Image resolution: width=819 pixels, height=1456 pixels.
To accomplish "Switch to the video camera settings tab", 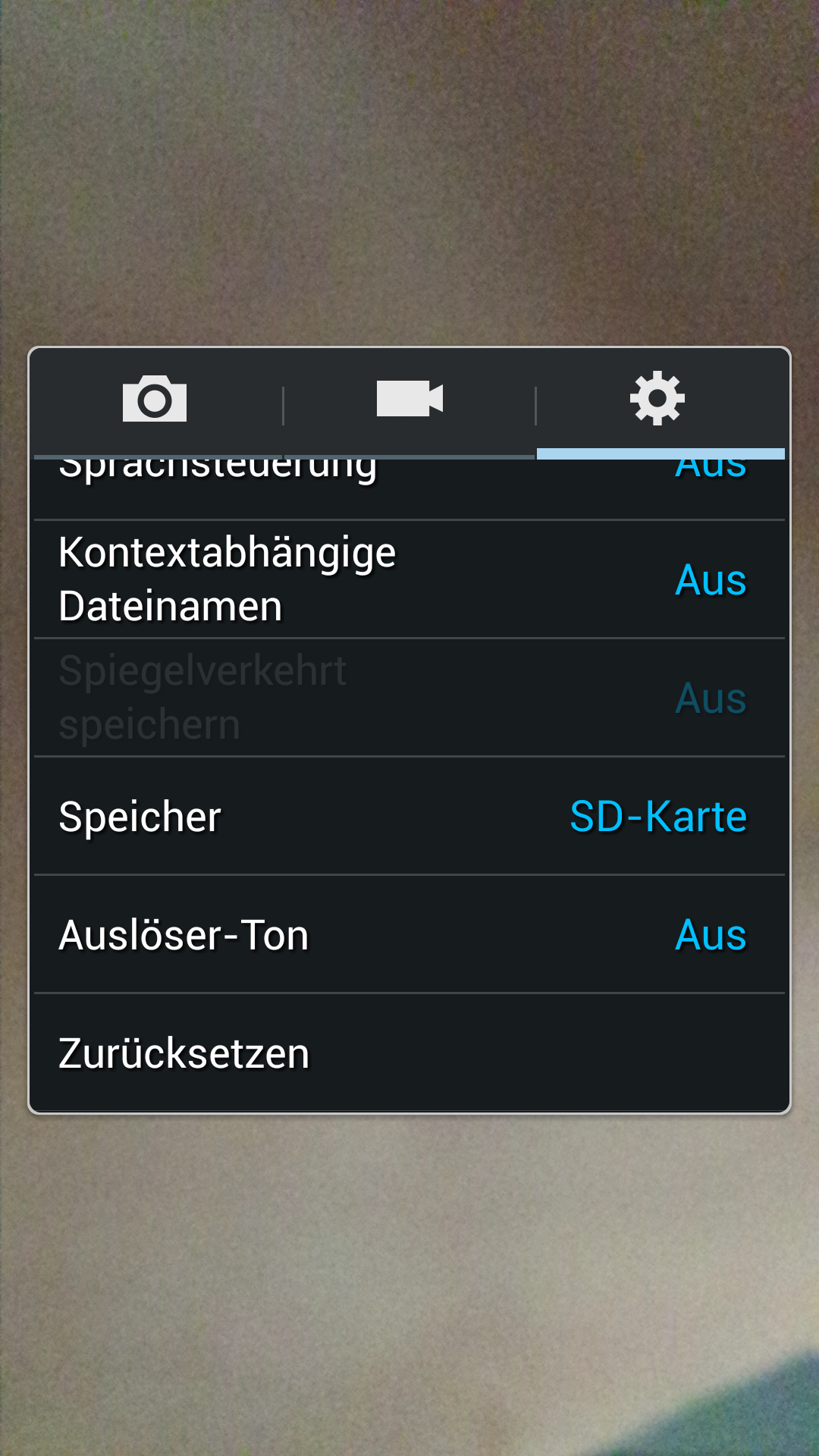I will coord(409,400).
